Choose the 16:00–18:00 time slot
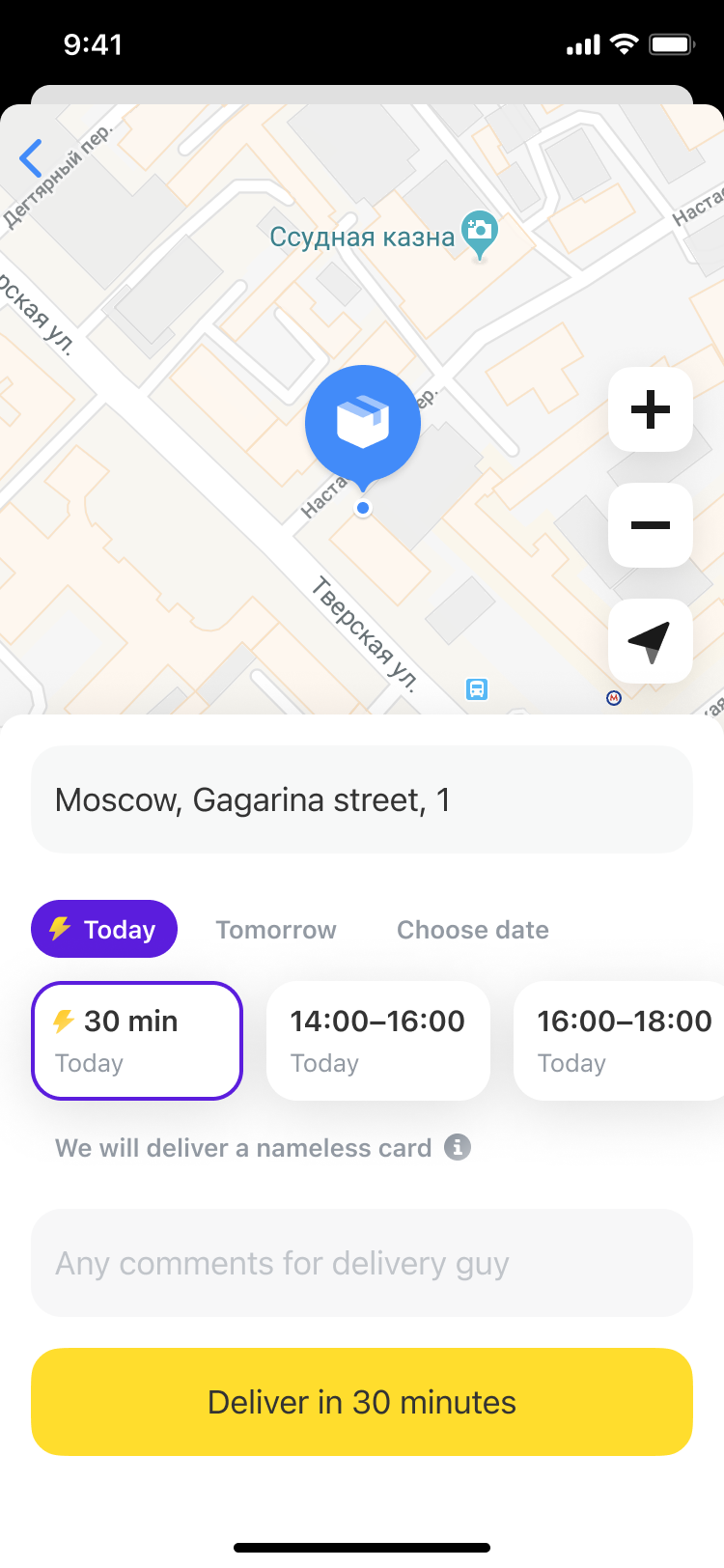This screenshot has width=724, height=1568. [623, 1041]
